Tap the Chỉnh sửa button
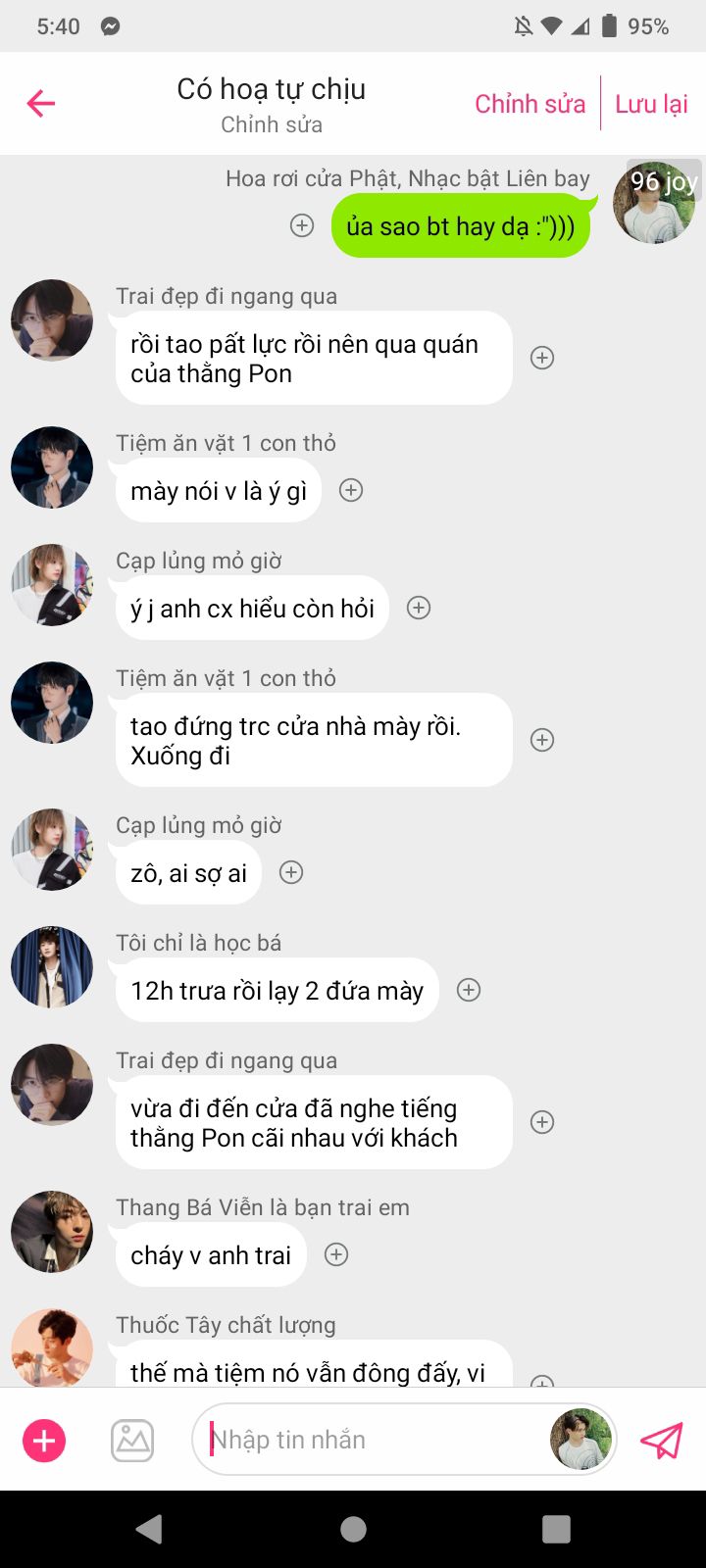Viewport: 706px width, 1568px height. tap(529, 104)
